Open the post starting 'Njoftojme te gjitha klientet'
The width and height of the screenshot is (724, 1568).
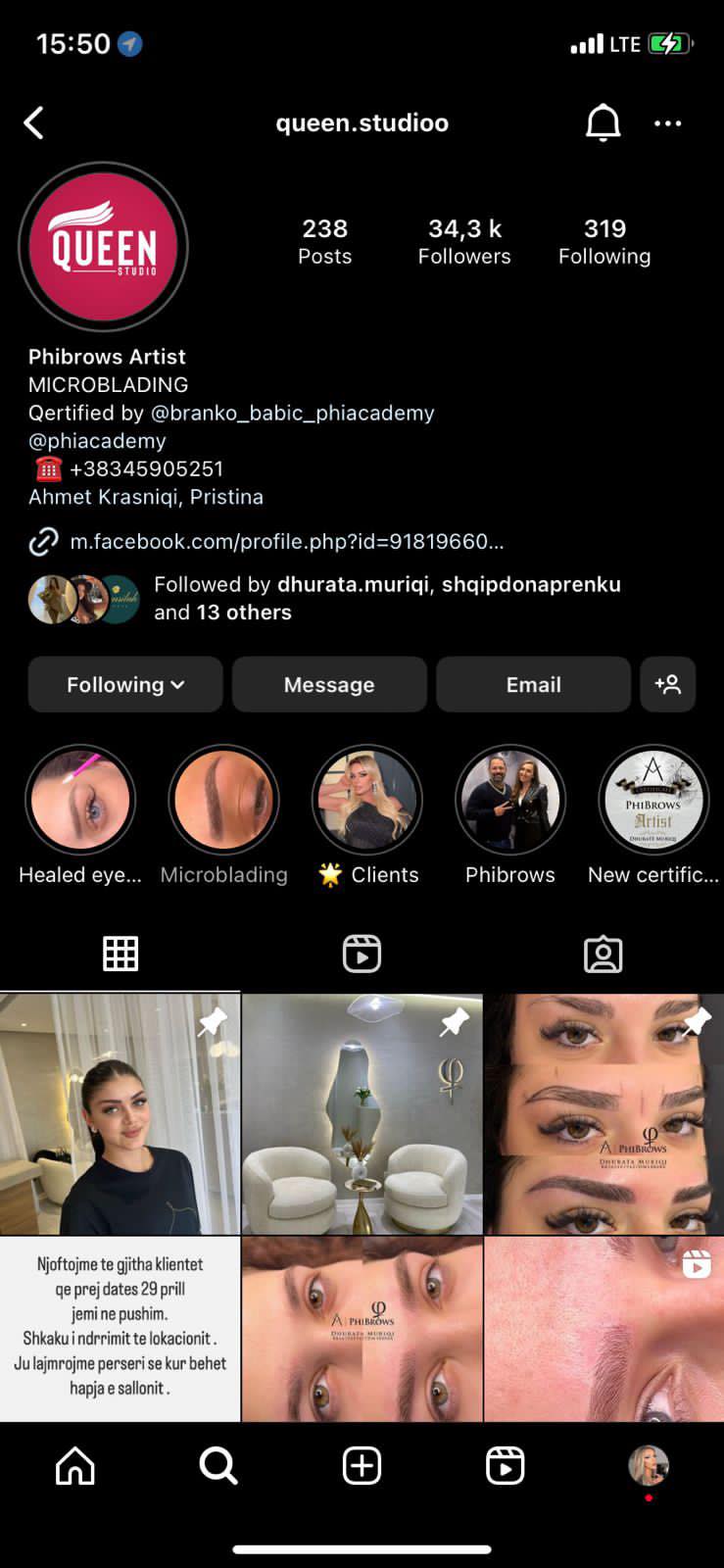tap(120, 1328)
